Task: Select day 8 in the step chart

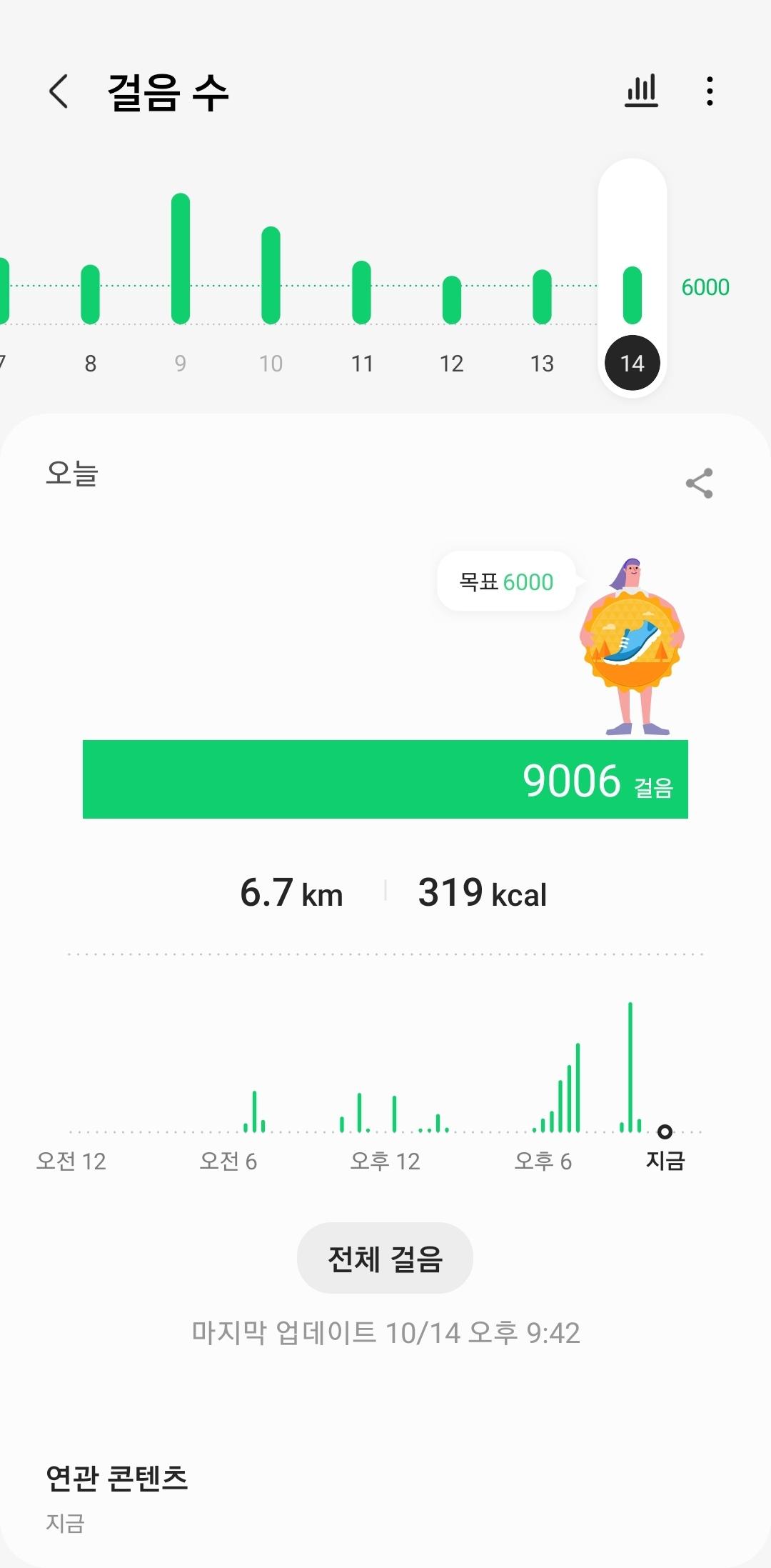Action: (x=90, y=363)
